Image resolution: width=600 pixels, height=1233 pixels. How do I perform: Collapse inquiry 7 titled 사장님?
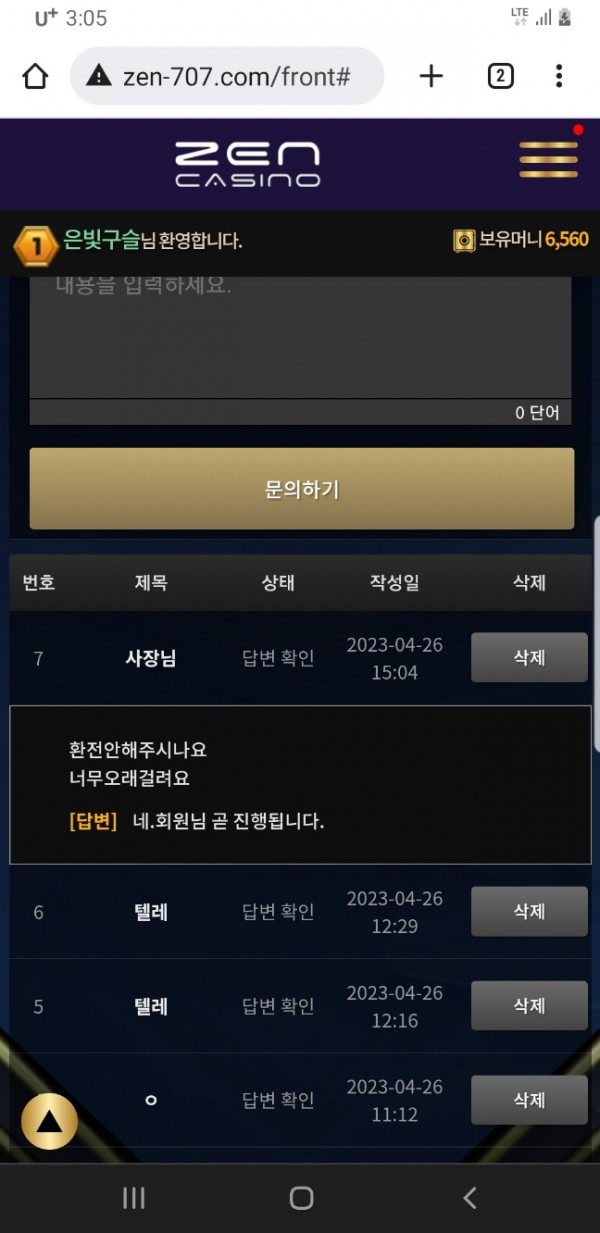click(x=150, y=658)
